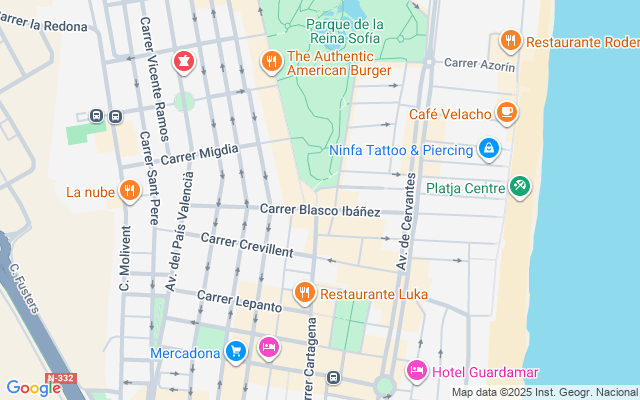Open the Google logo link

33,388
